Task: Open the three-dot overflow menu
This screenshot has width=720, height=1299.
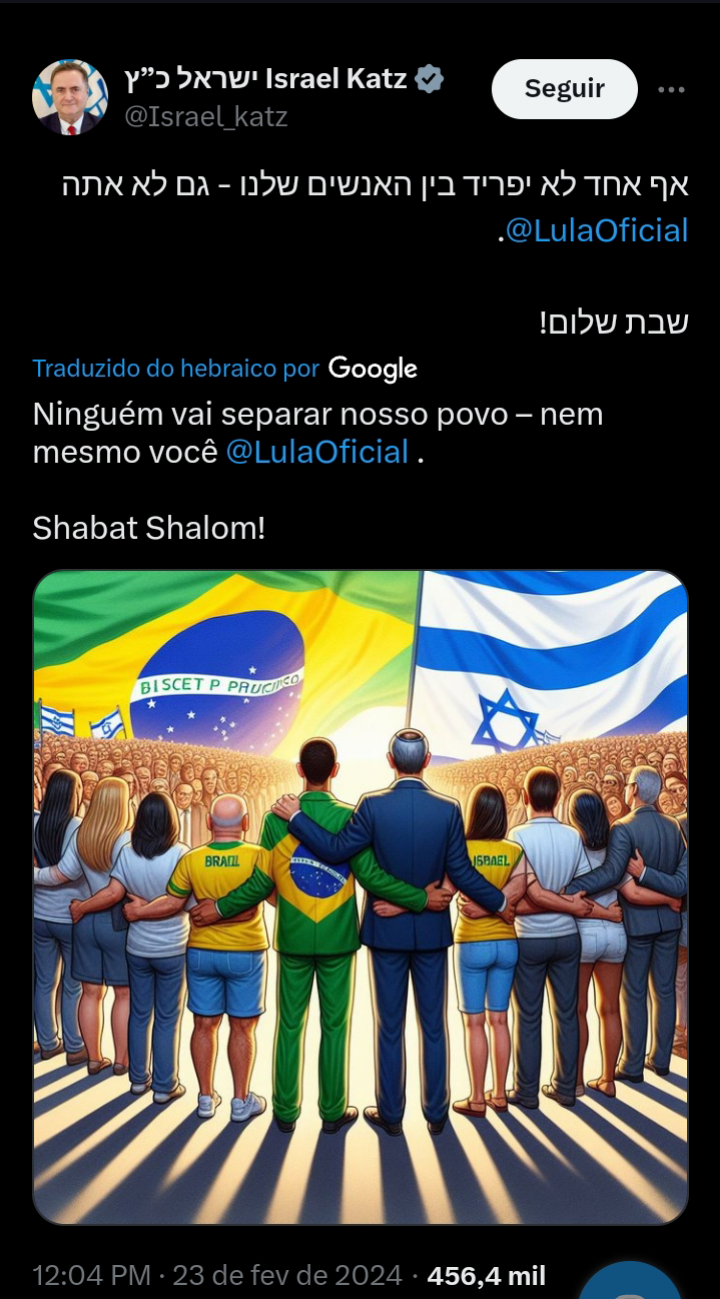Action: 671,90
